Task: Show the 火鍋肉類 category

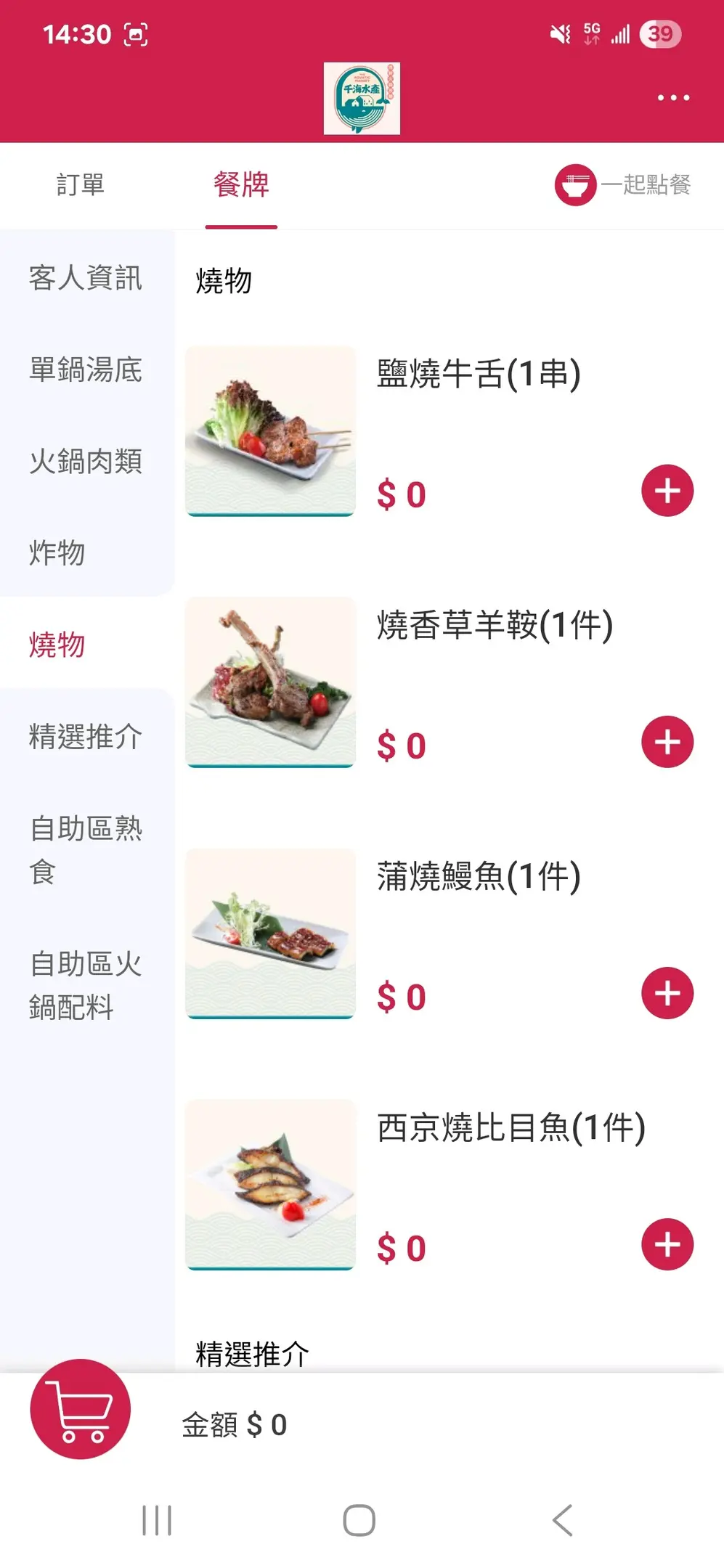Action: click(86, 462)
